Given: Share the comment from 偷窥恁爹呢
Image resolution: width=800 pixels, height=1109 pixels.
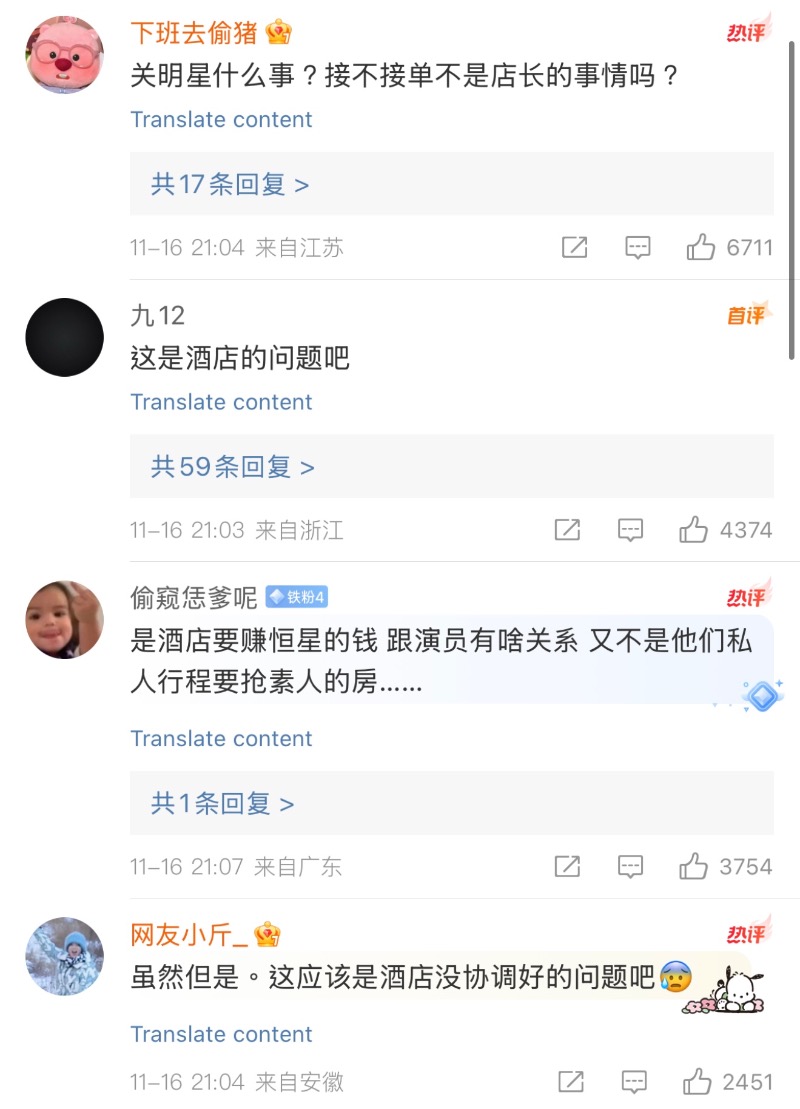Looking at the screenshot, I should (567, 866).
